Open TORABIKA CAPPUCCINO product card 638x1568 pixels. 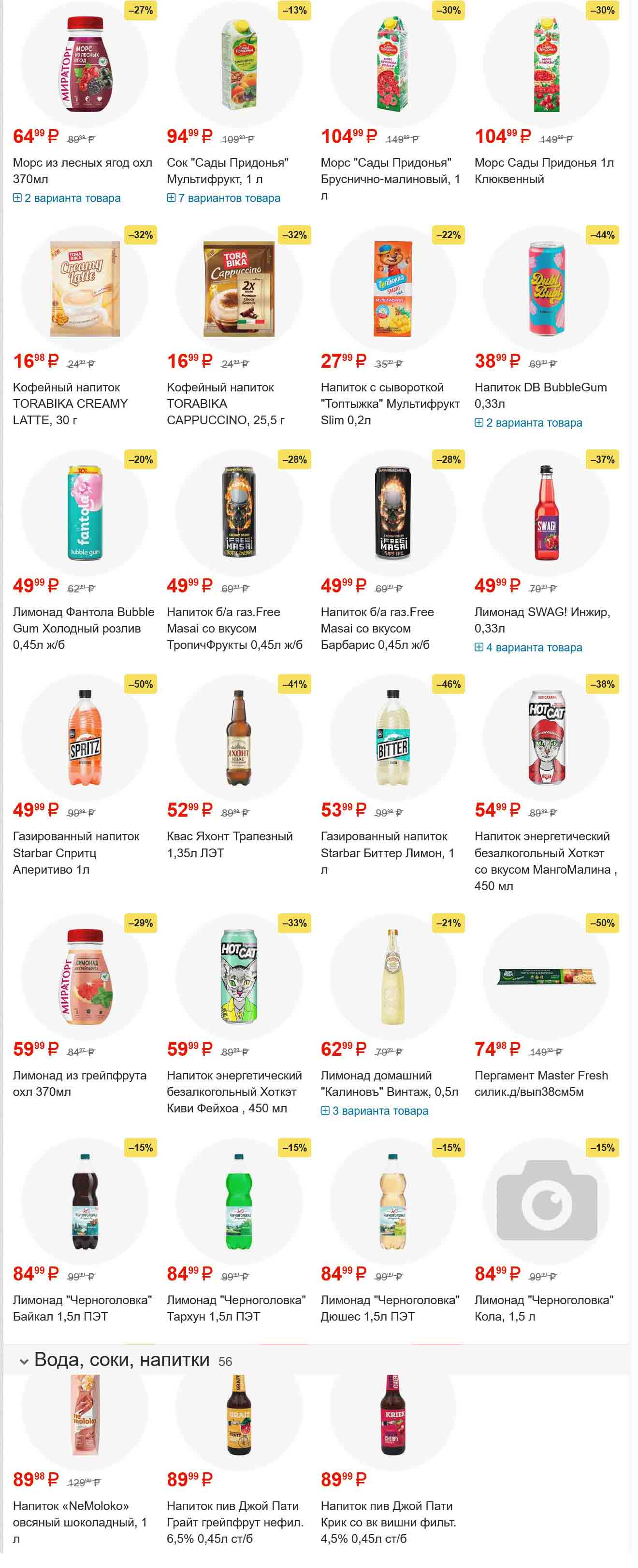(x=225, y=403)
